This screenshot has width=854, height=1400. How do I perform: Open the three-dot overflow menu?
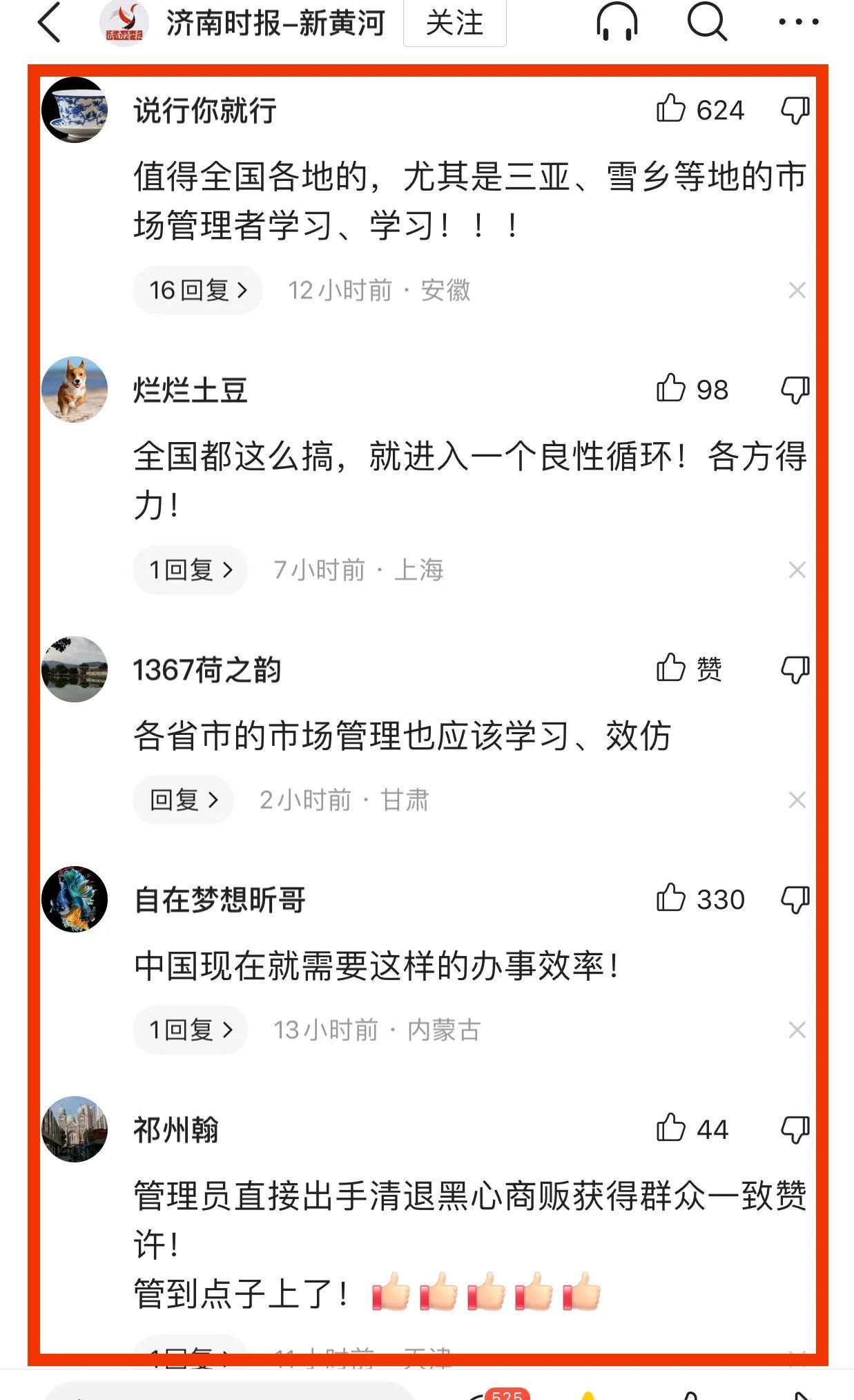[798, 23]
